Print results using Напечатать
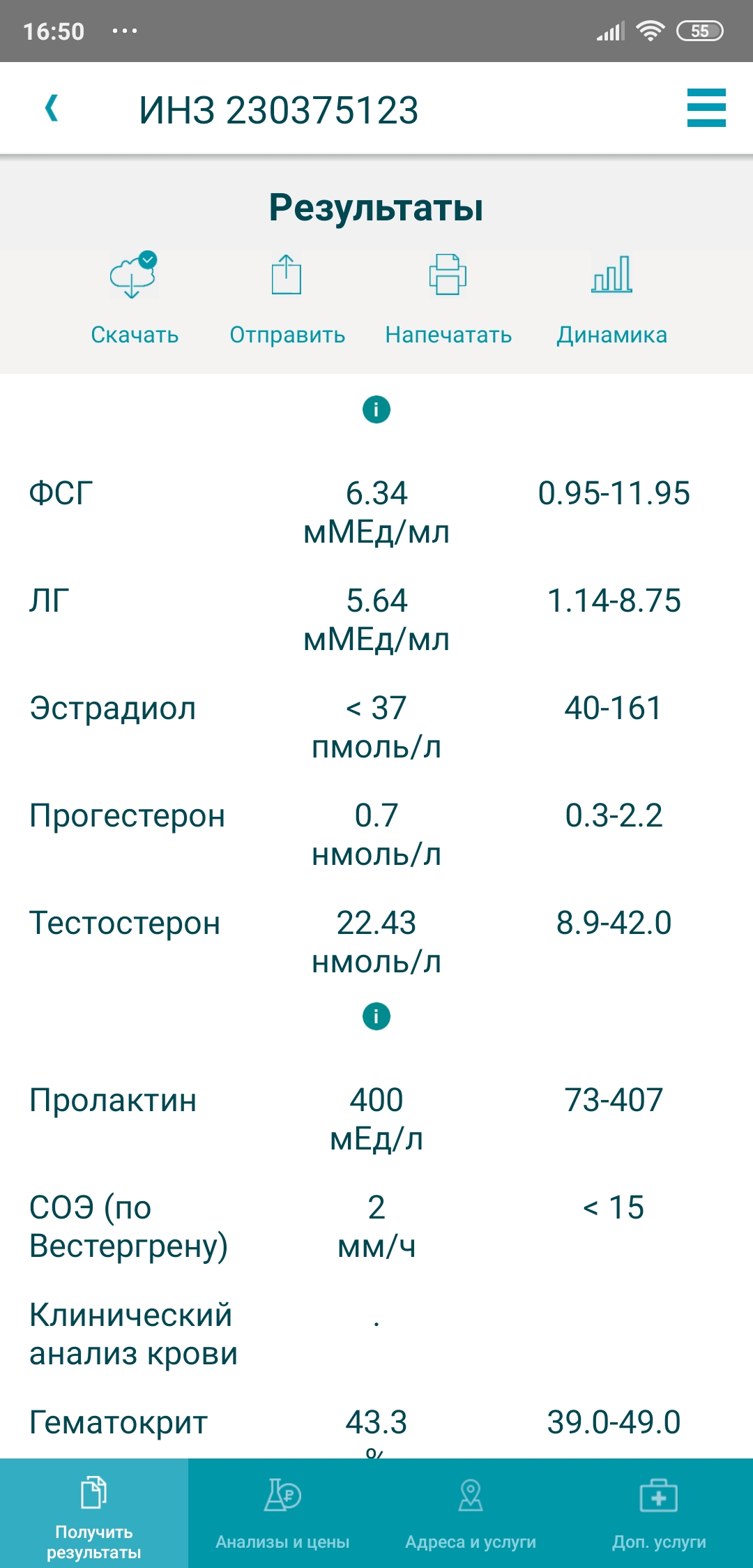The width and height of the screenshot is (753, 1568). pos(448,298)
